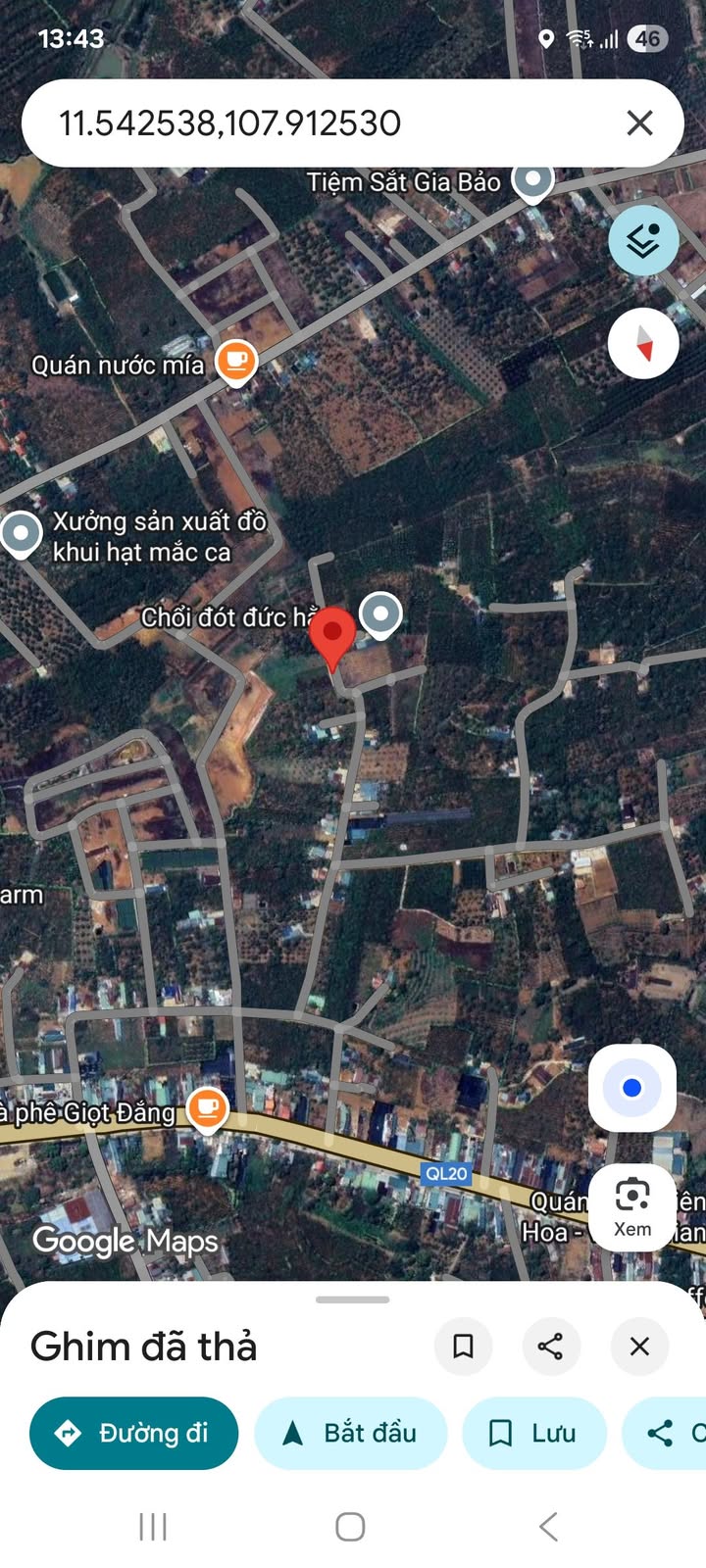Save the place with Lưu
Viewport: 706px width, 1568px height.
(x=534, y=1433)
